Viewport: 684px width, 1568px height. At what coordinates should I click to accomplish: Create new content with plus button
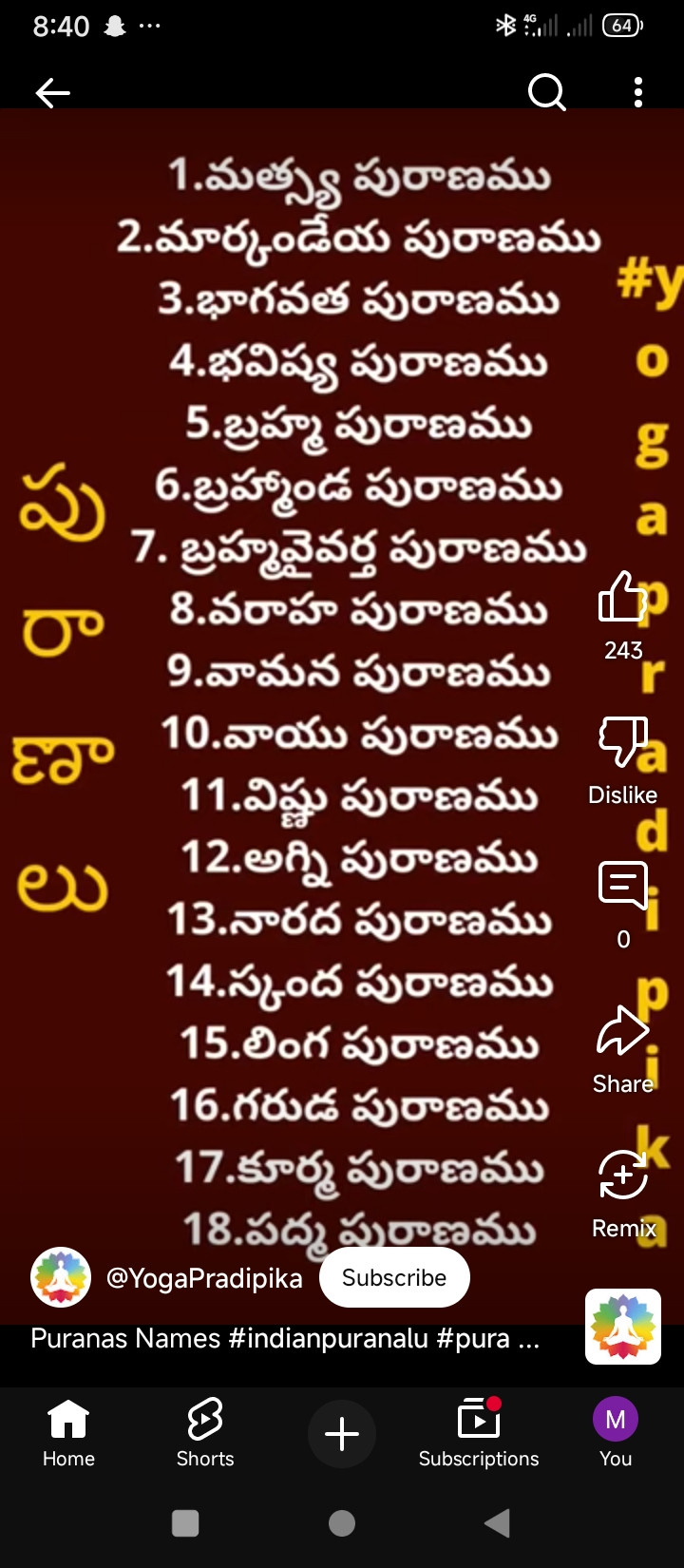pos(342,1433)
